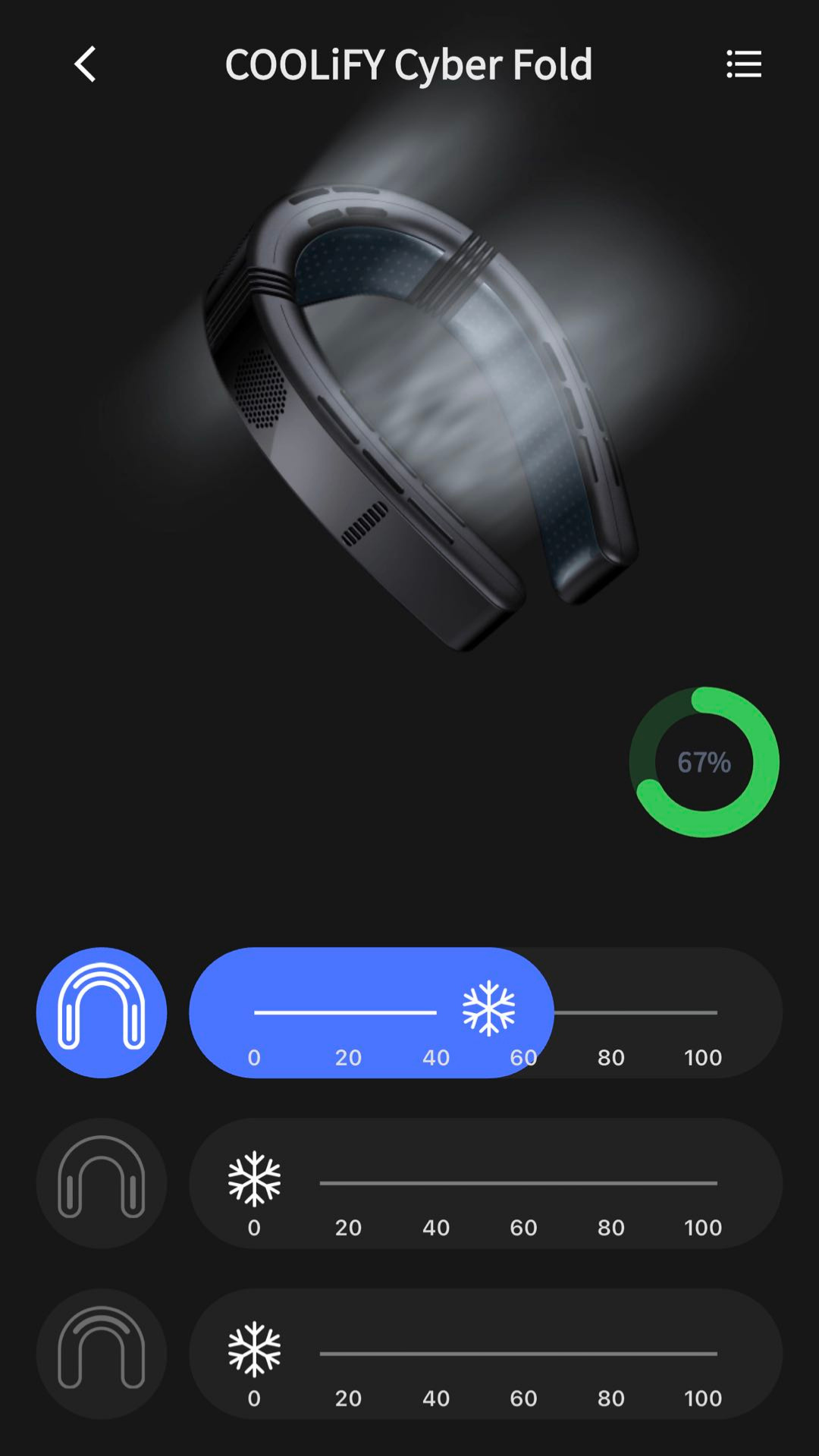Set the side-zones mode cooling slider to 40
Viewport: 819px width, 1456px height.
(x=436, y=1183)
